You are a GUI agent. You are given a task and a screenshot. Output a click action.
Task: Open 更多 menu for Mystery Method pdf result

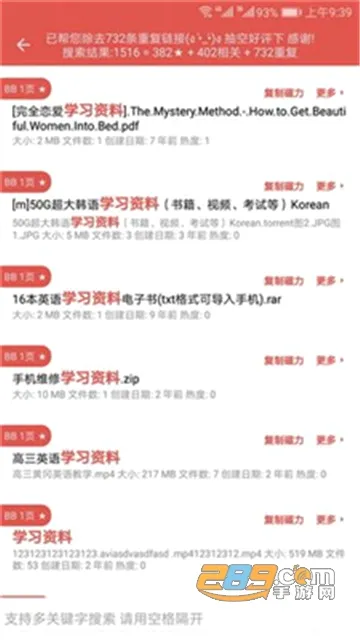coord(330,93)
